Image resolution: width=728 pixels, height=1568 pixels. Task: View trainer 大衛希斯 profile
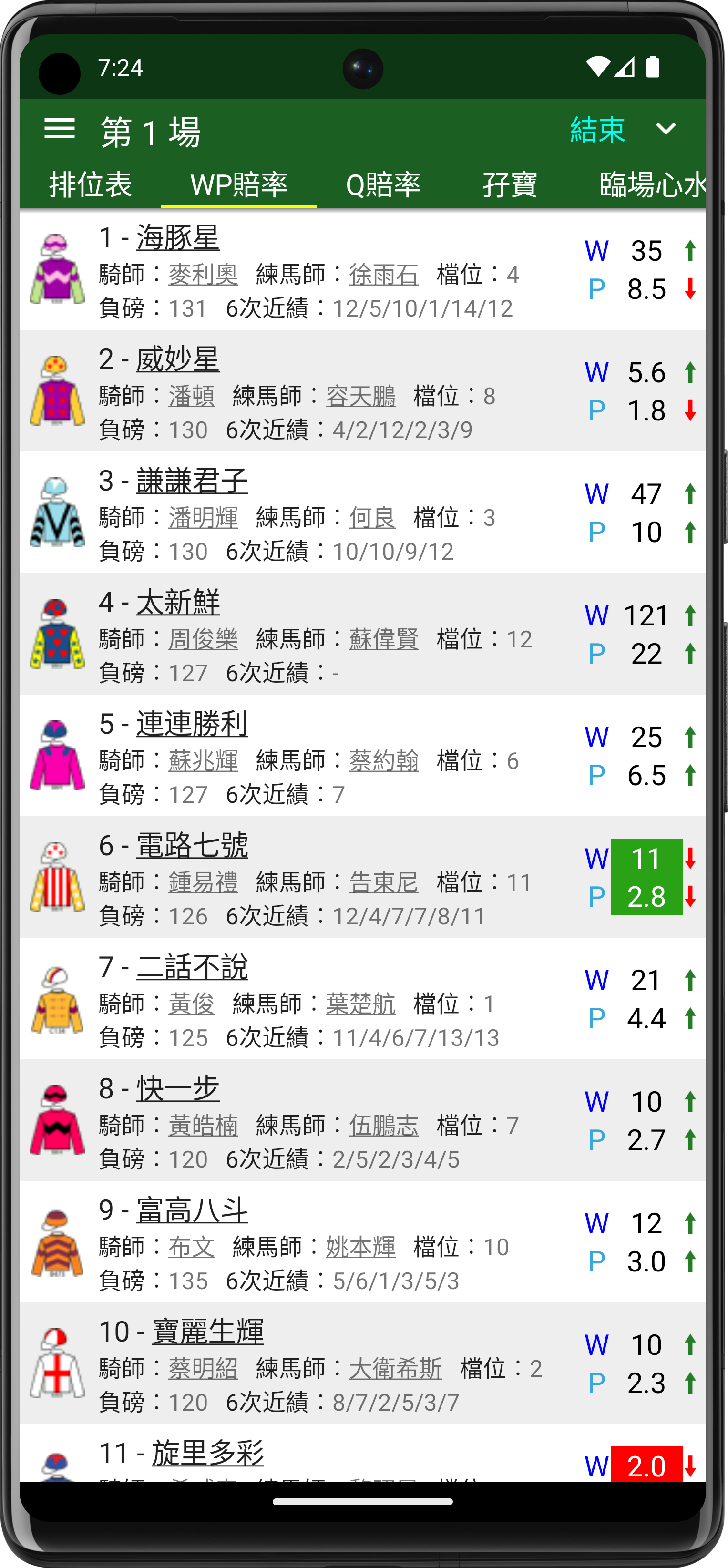pyautogui.click(x=395, y=1368)
